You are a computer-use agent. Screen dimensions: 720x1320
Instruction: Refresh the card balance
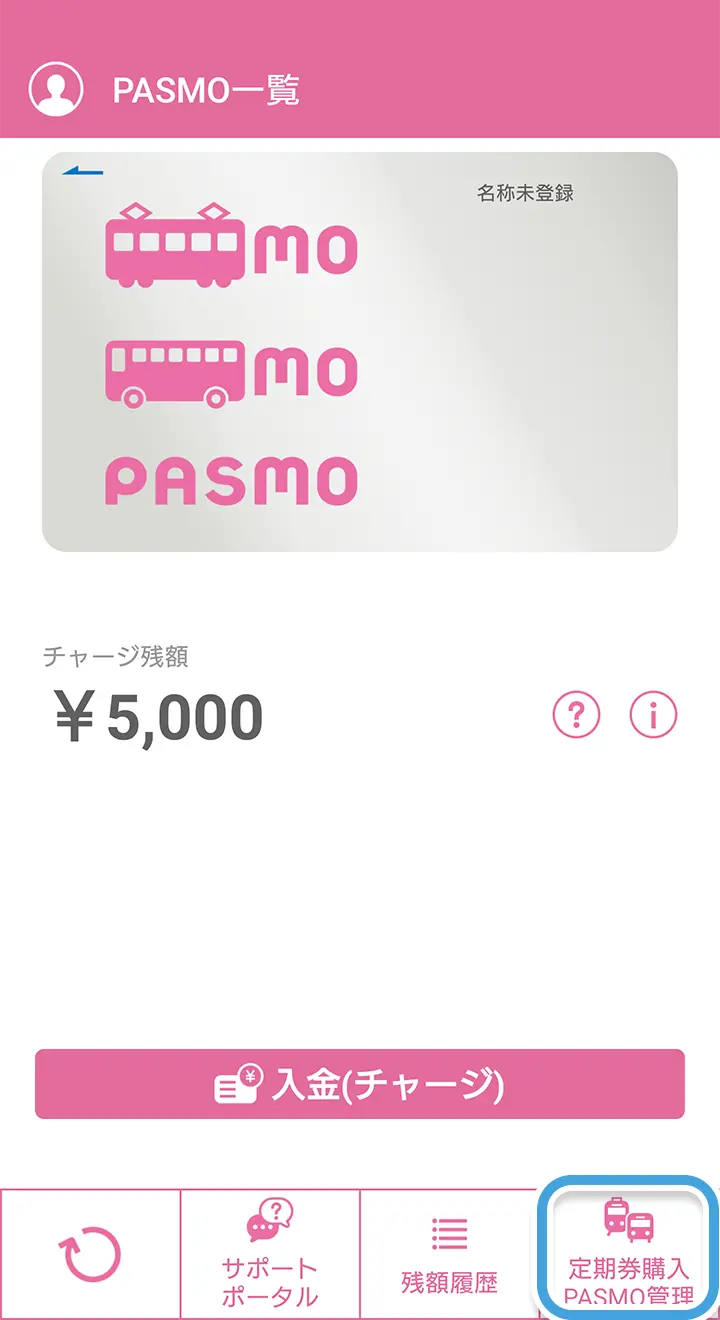[x=91, y=1254]
